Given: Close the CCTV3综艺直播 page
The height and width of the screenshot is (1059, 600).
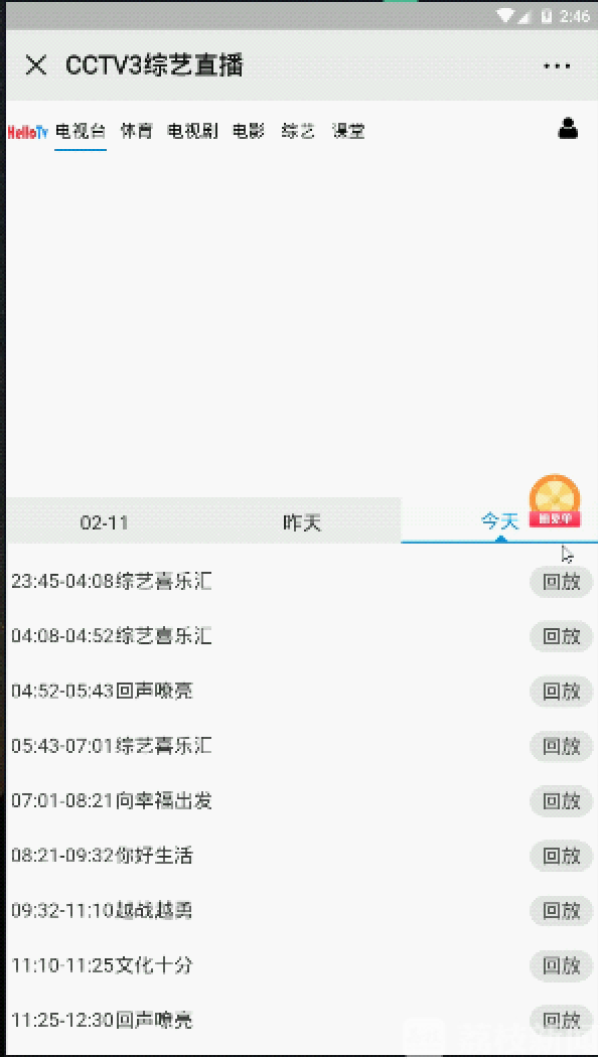Looking at the screenshot, I should pyautogui.click(x=36, y=66).
